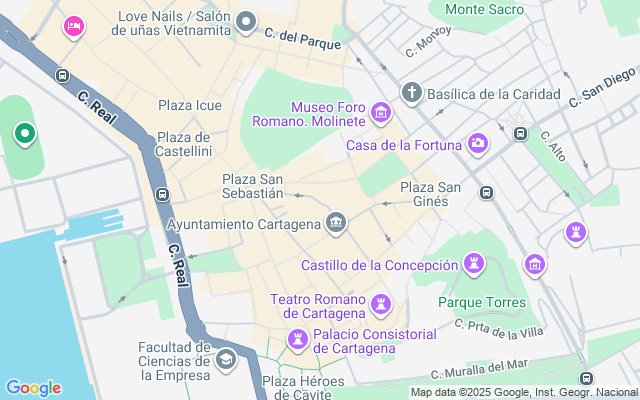Select the Love Nails salon marker

click(248, 23)
